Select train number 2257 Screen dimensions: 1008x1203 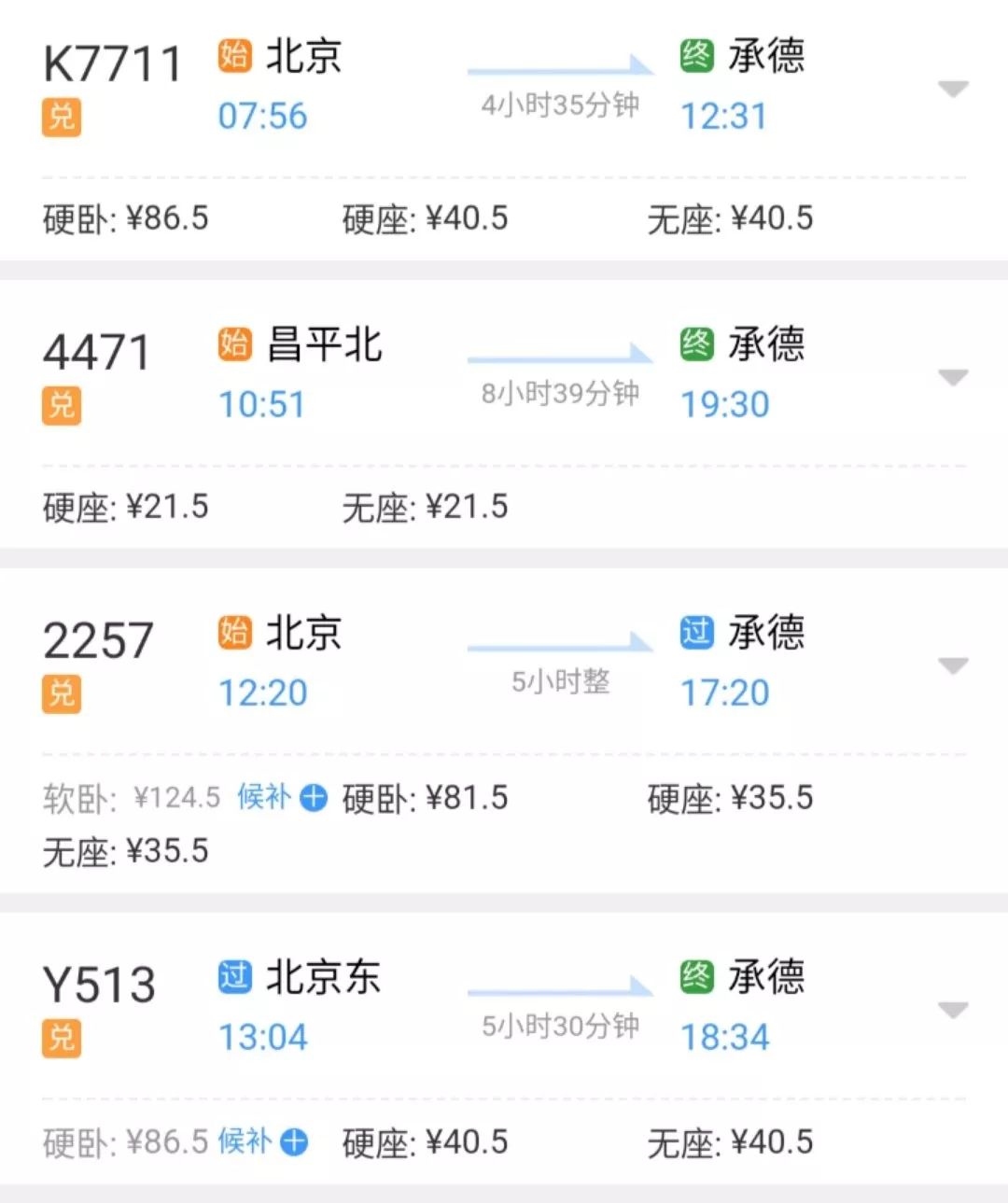click(x=101, y=640)
